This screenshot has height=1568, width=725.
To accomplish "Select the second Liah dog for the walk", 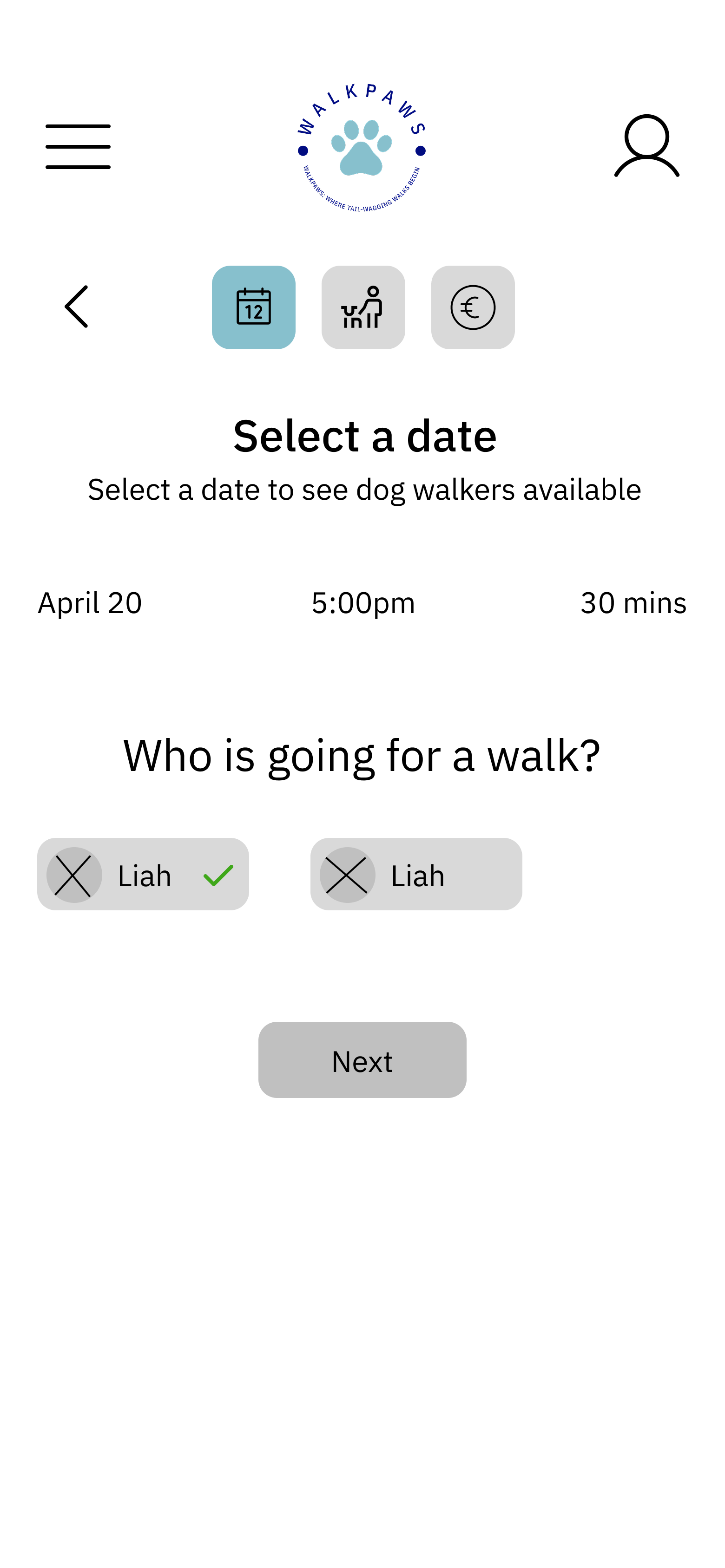I will click(x=416, y=875).
